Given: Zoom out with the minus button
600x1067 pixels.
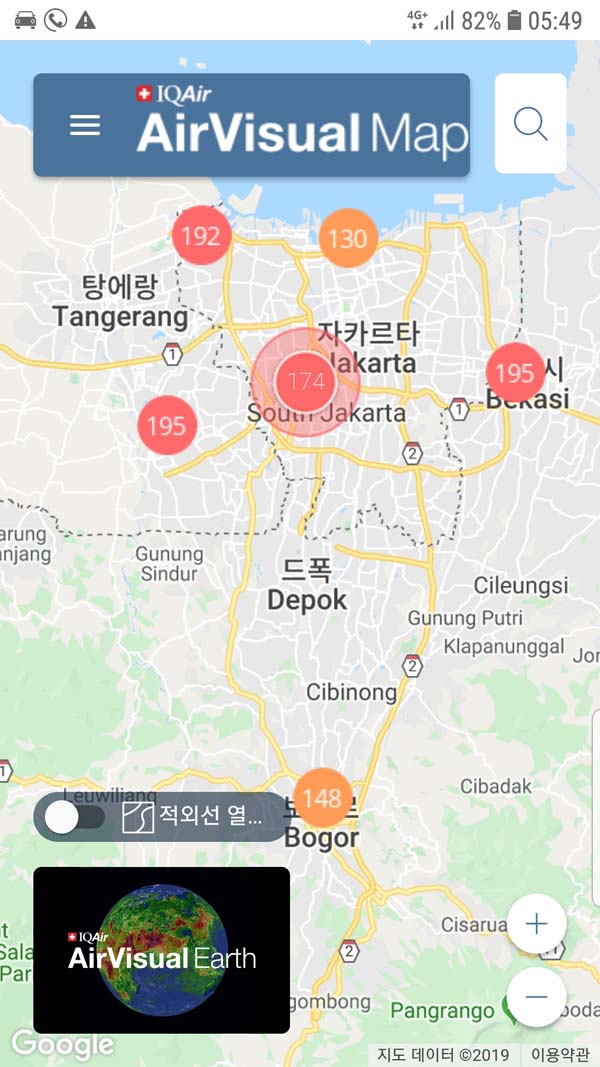Looking at the screenshot, I should pyautogui.click(x=537, y=996).
